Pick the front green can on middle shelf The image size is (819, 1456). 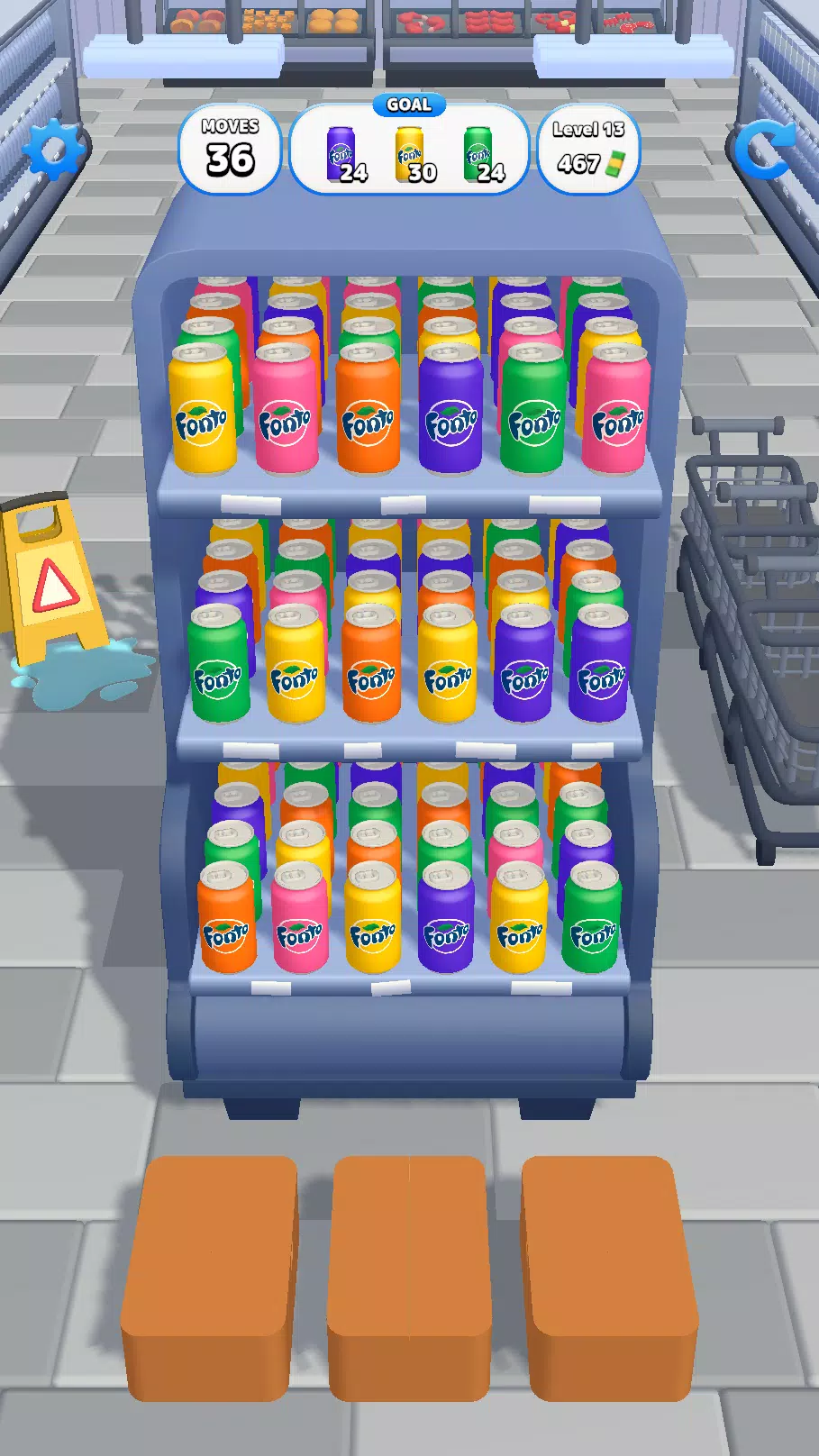tap(219, 667)
